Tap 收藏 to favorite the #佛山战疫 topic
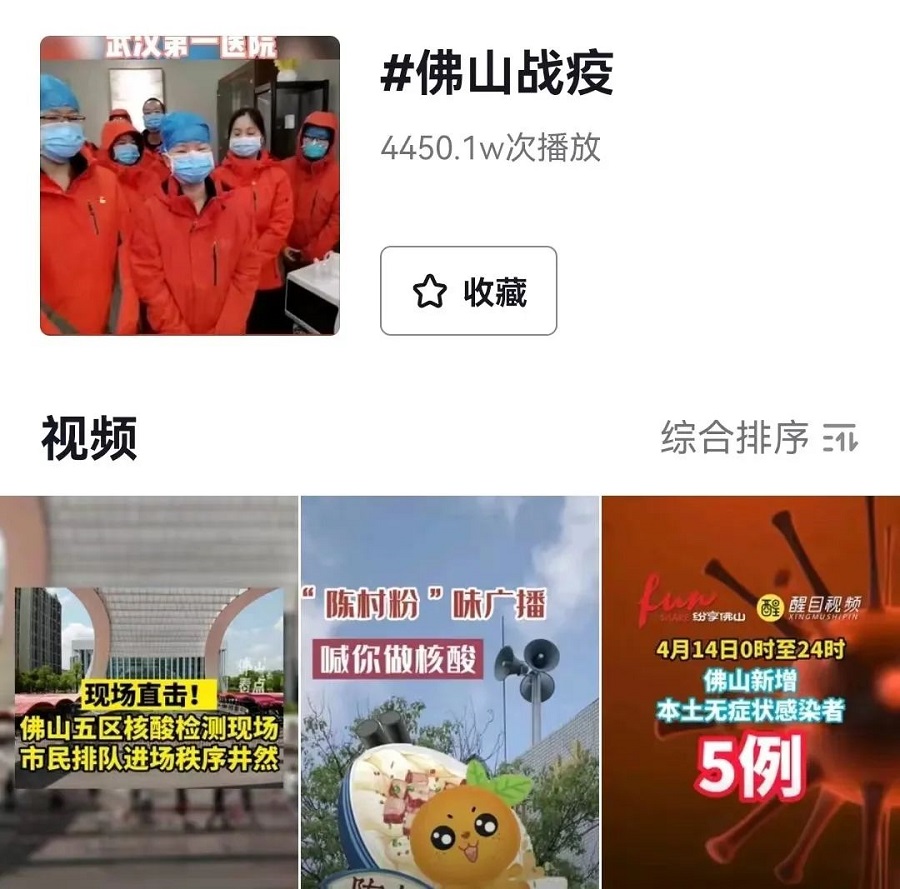This screenshot has width=900, height=889. (468, 291)
